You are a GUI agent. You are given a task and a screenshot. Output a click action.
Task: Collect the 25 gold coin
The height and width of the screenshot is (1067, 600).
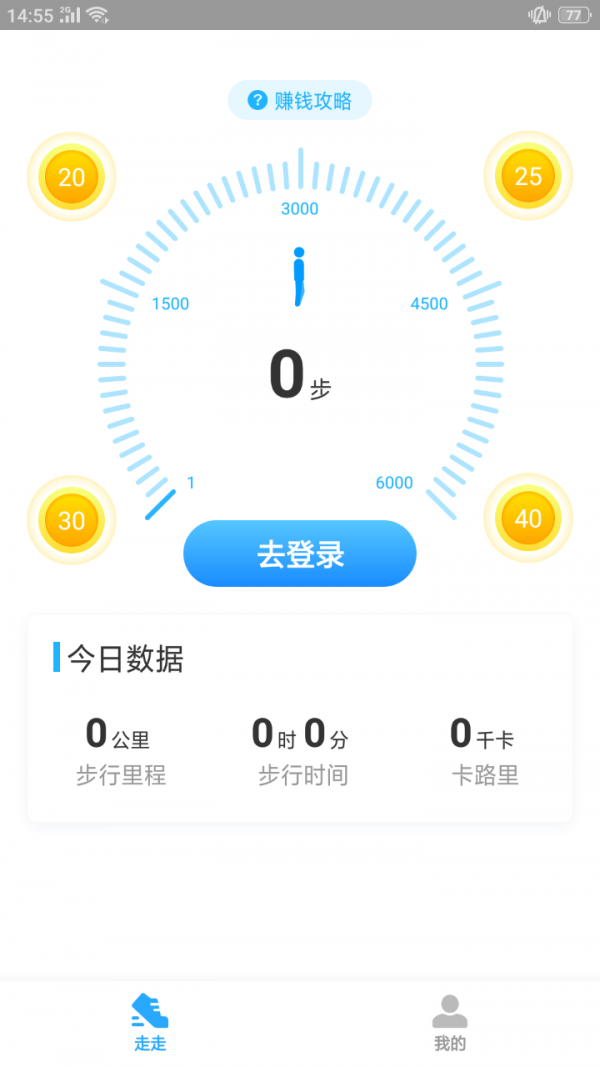coord(528,177)
